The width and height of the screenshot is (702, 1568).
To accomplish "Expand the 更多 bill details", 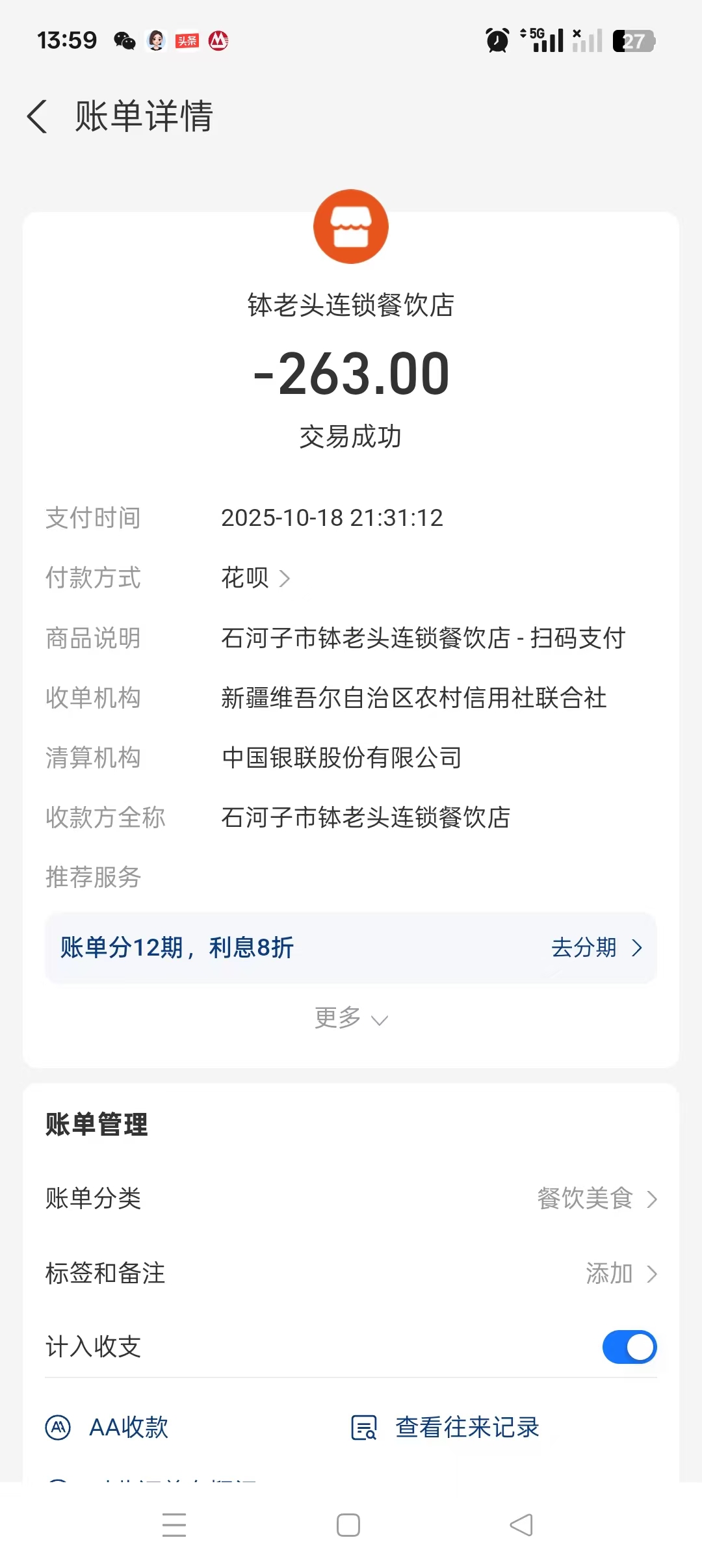I will coord(350,1018).
